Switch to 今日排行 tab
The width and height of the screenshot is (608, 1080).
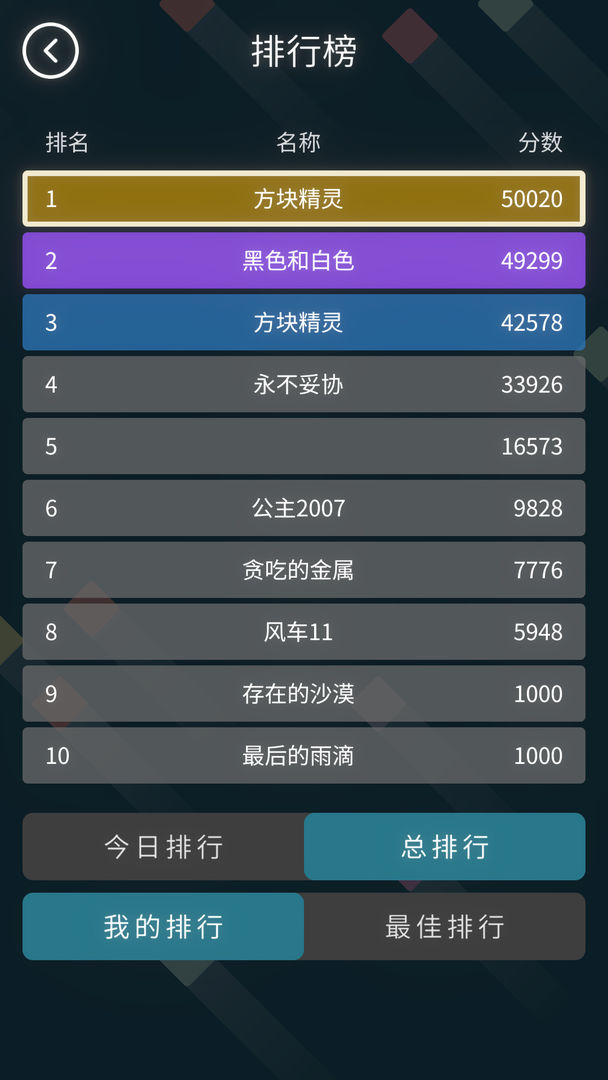pyautogui.click(x=163, y=847)
